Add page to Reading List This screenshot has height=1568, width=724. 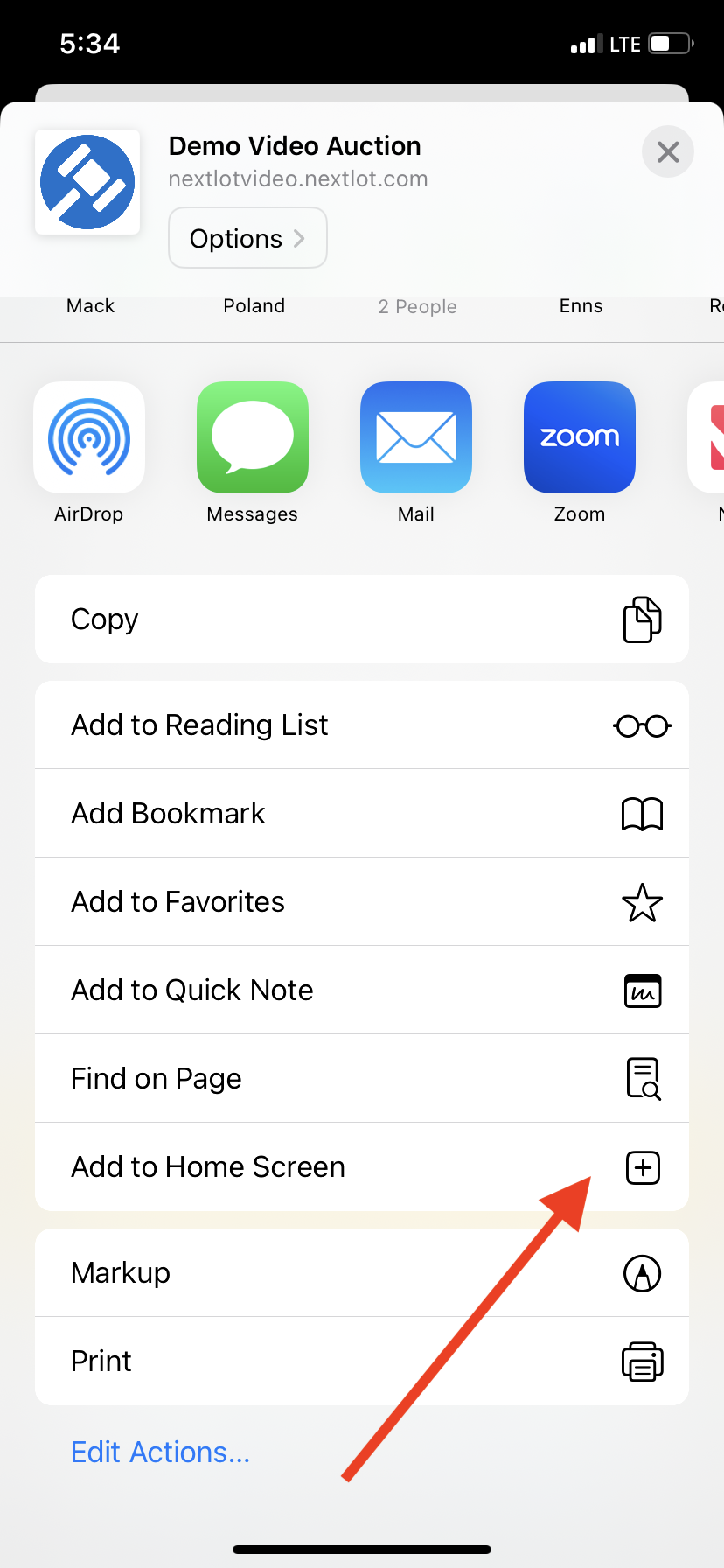(362, 725)
